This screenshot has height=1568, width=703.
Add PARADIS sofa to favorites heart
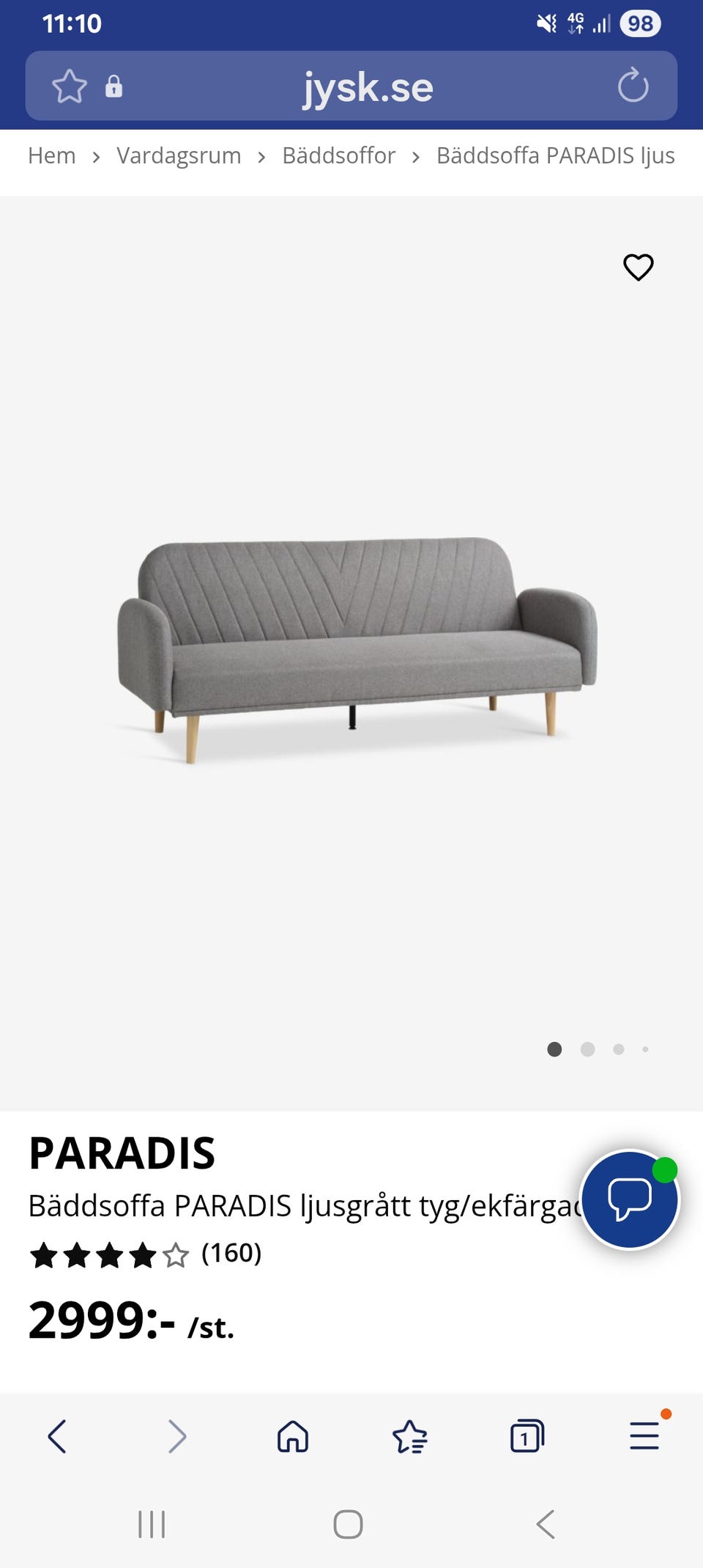638,267
